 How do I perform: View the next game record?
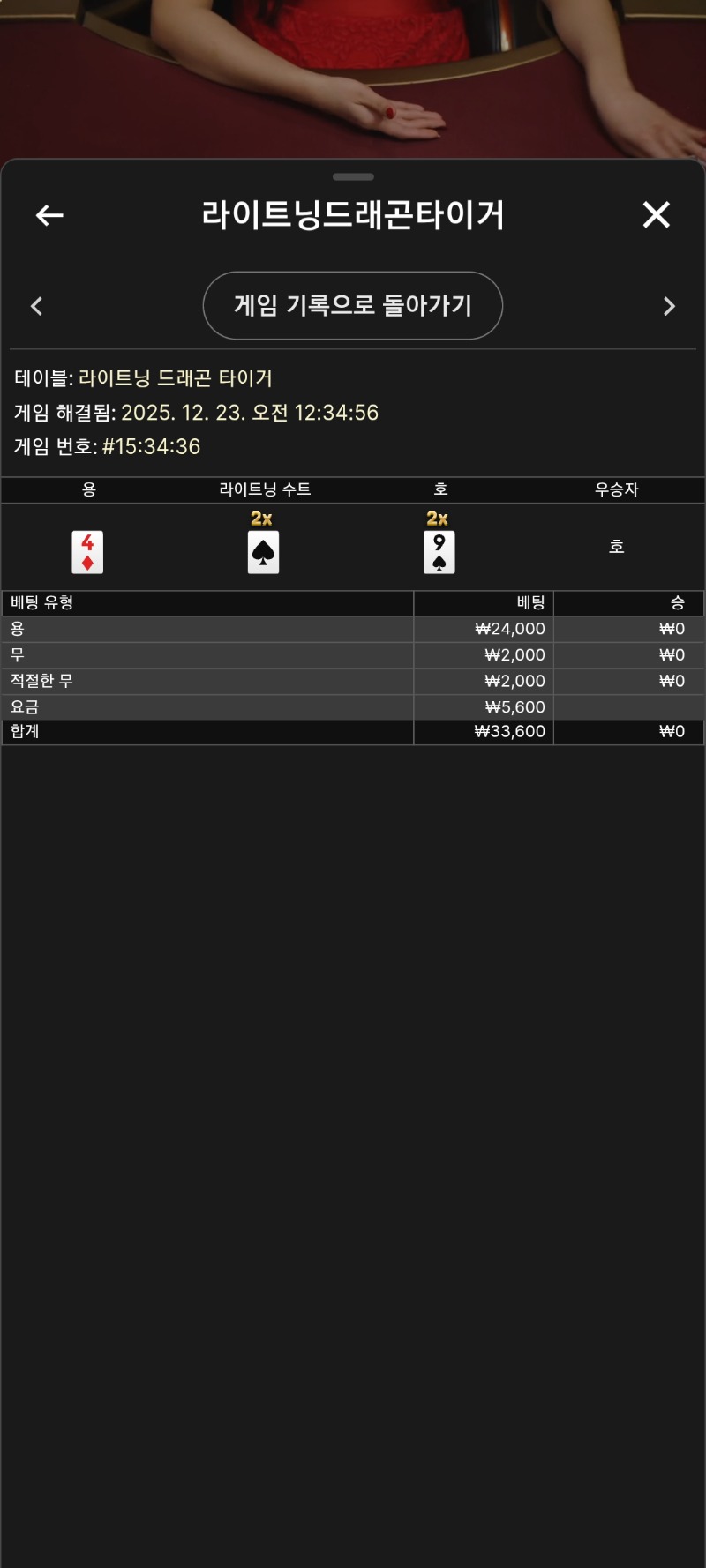pos(669,306)
